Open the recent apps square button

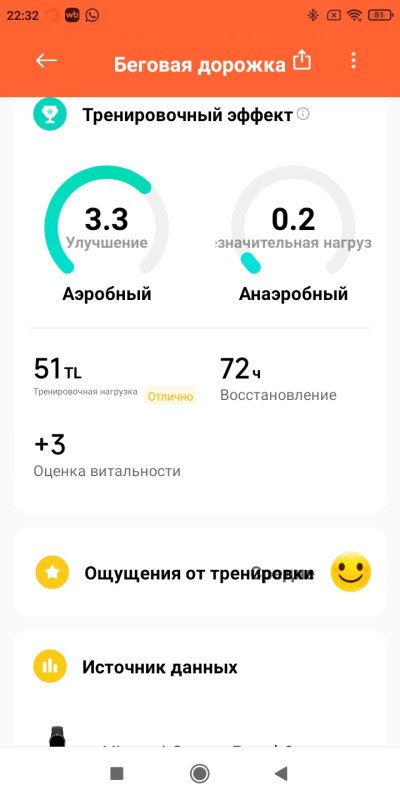pos(117,773)
